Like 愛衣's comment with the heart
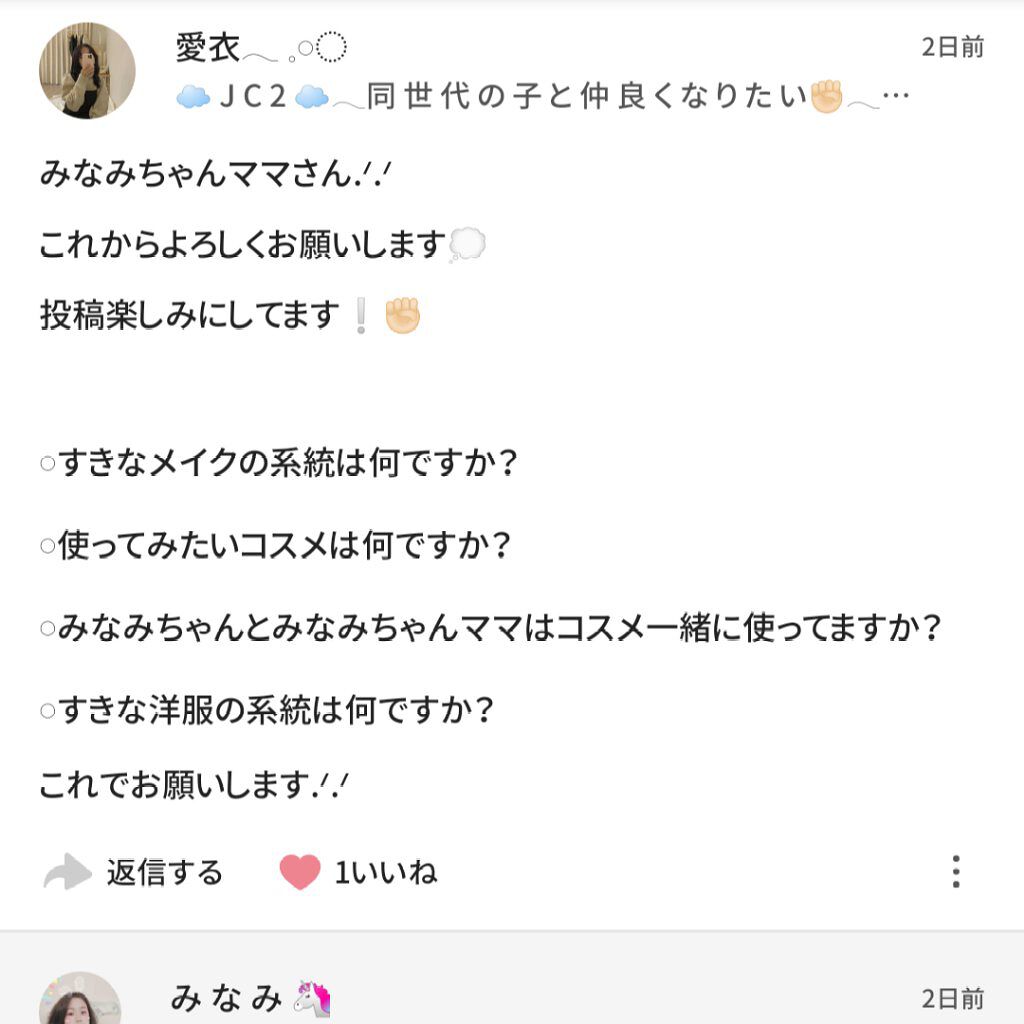Image resolution: width=1024 pixels, height=1024 pixels. 300,872
